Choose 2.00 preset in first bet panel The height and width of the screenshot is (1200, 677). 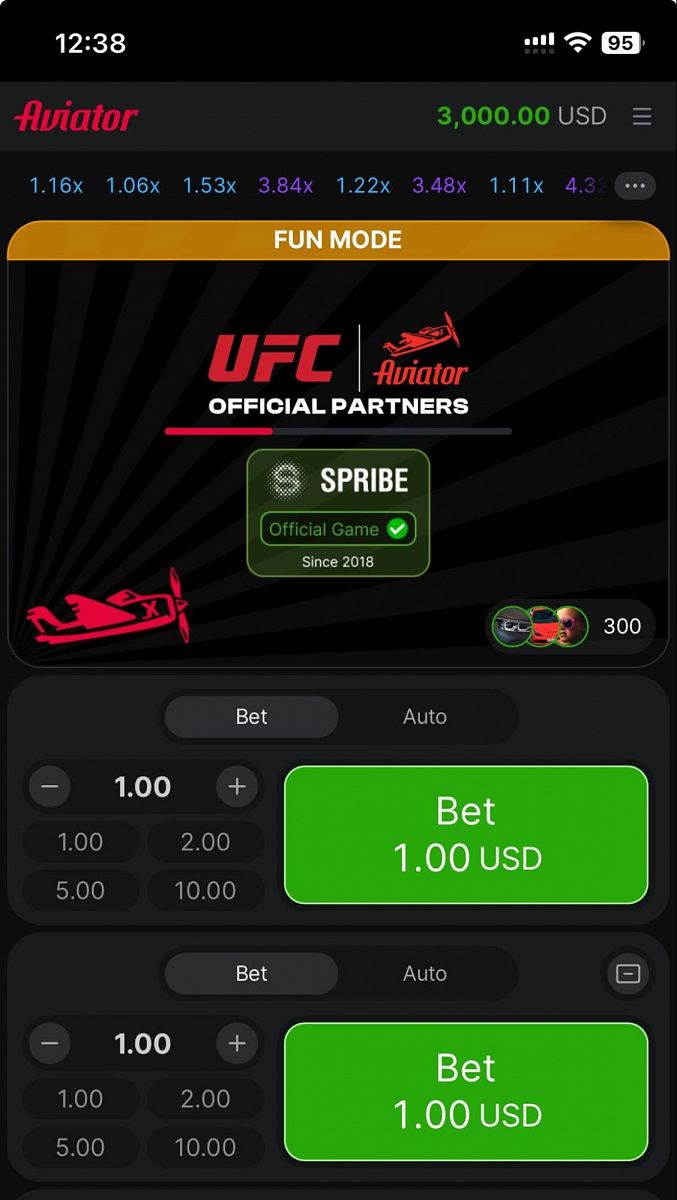pyautogui.click(x=205, y=842)
